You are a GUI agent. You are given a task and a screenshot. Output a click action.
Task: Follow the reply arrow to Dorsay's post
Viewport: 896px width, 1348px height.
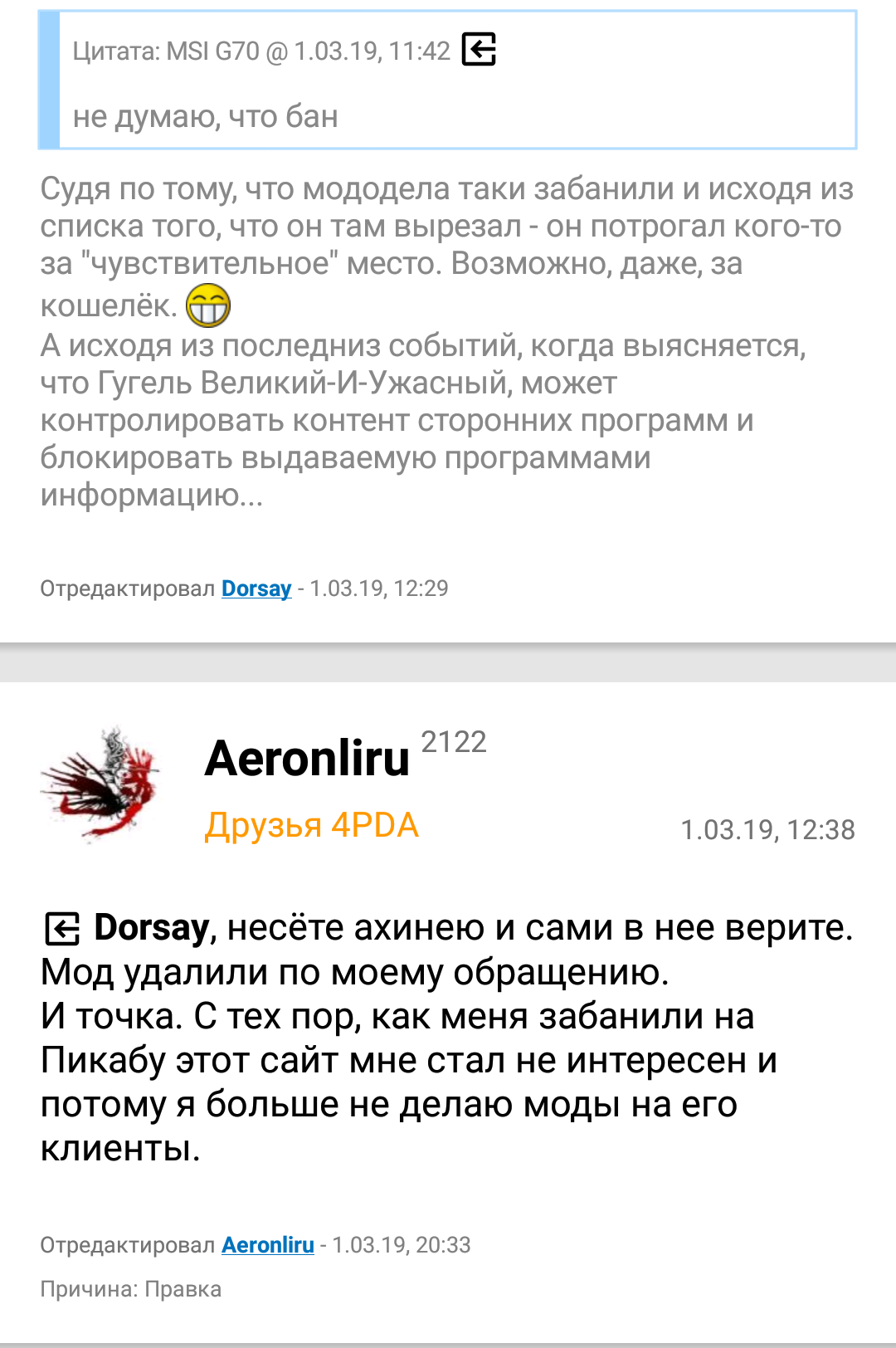click(62, 929)
